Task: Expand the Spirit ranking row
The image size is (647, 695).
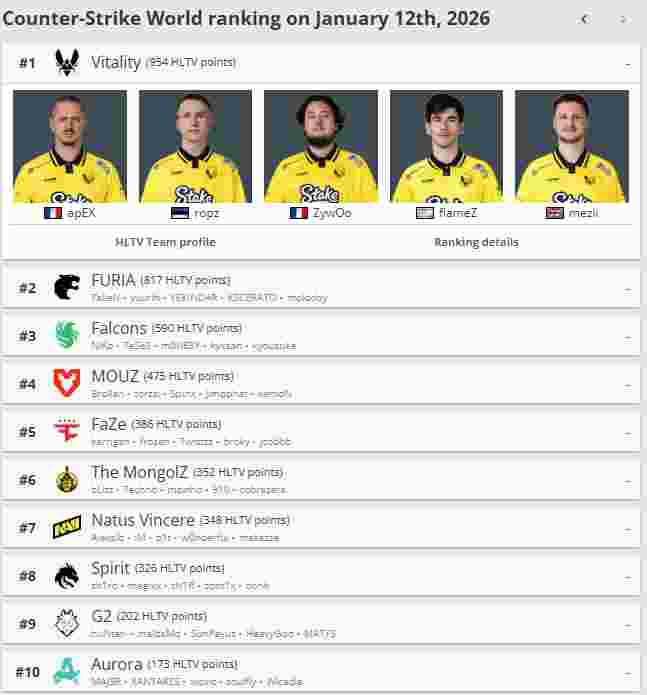Action: [x=627, y=576]
